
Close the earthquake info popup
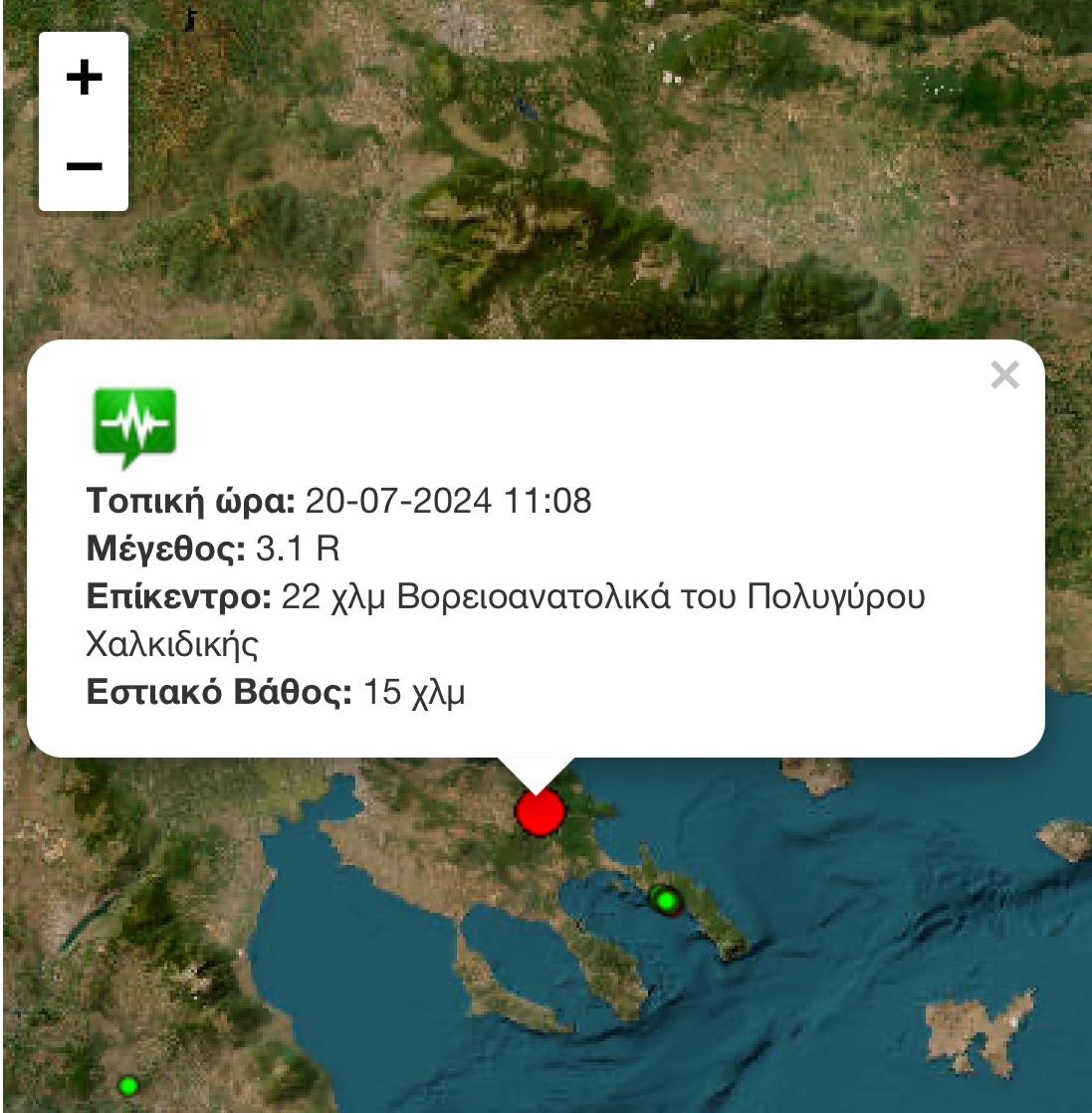(x=1004, y=375)
